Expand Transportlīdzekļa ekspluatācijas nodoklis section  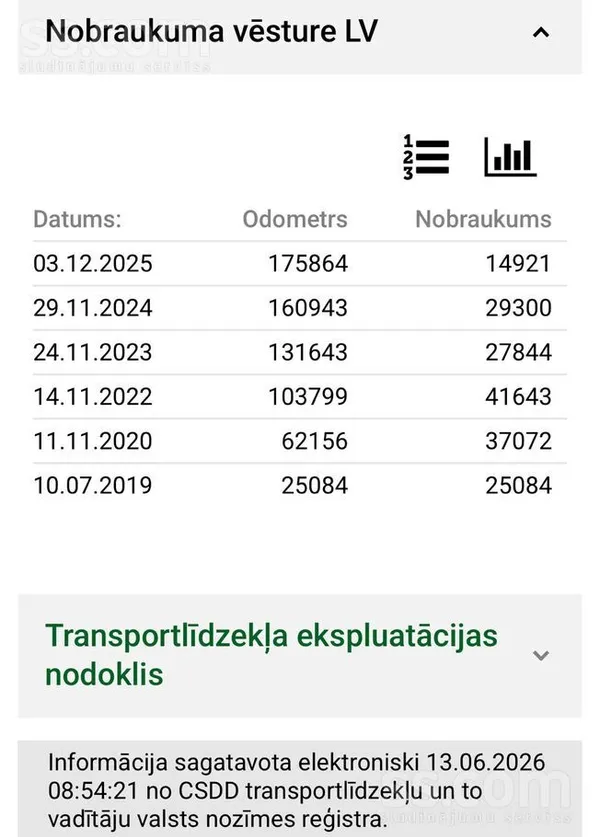click(541, 655)
